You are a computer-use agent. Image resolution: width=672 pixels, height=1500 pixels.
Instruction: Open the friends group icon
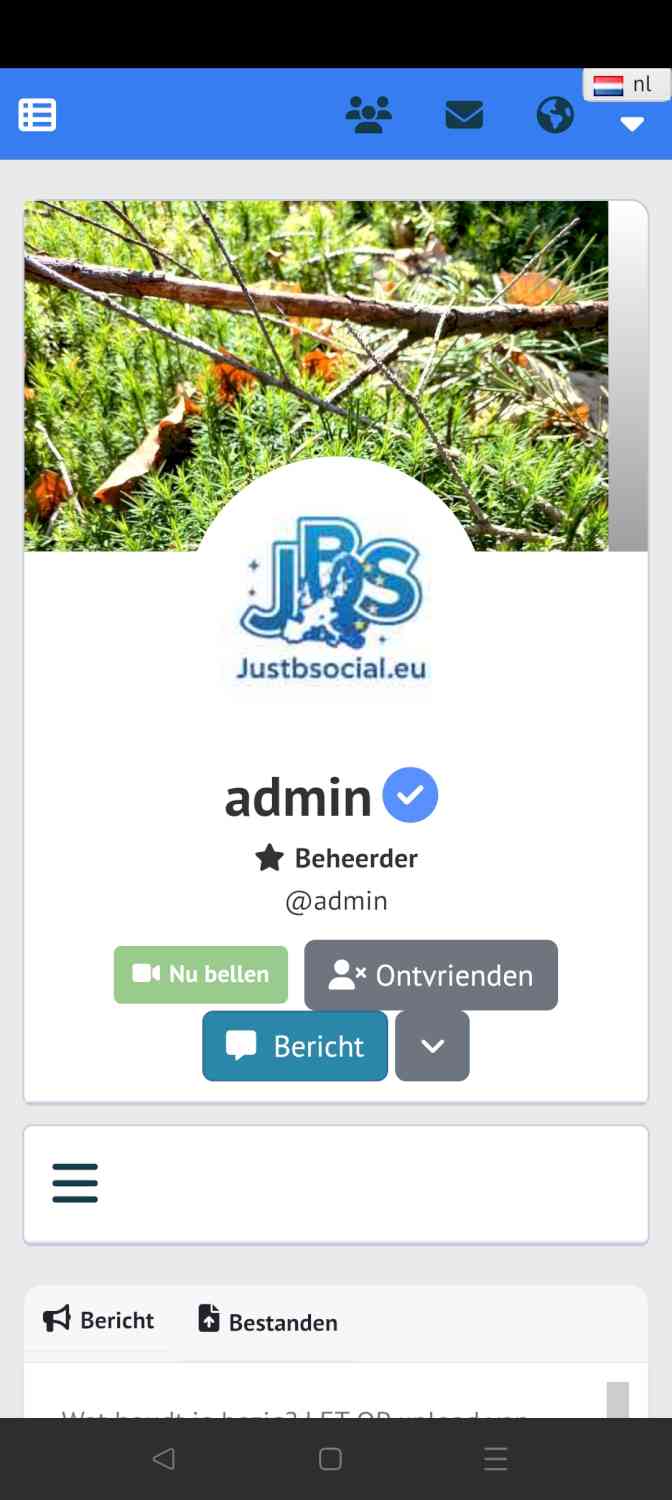(368, 115)
